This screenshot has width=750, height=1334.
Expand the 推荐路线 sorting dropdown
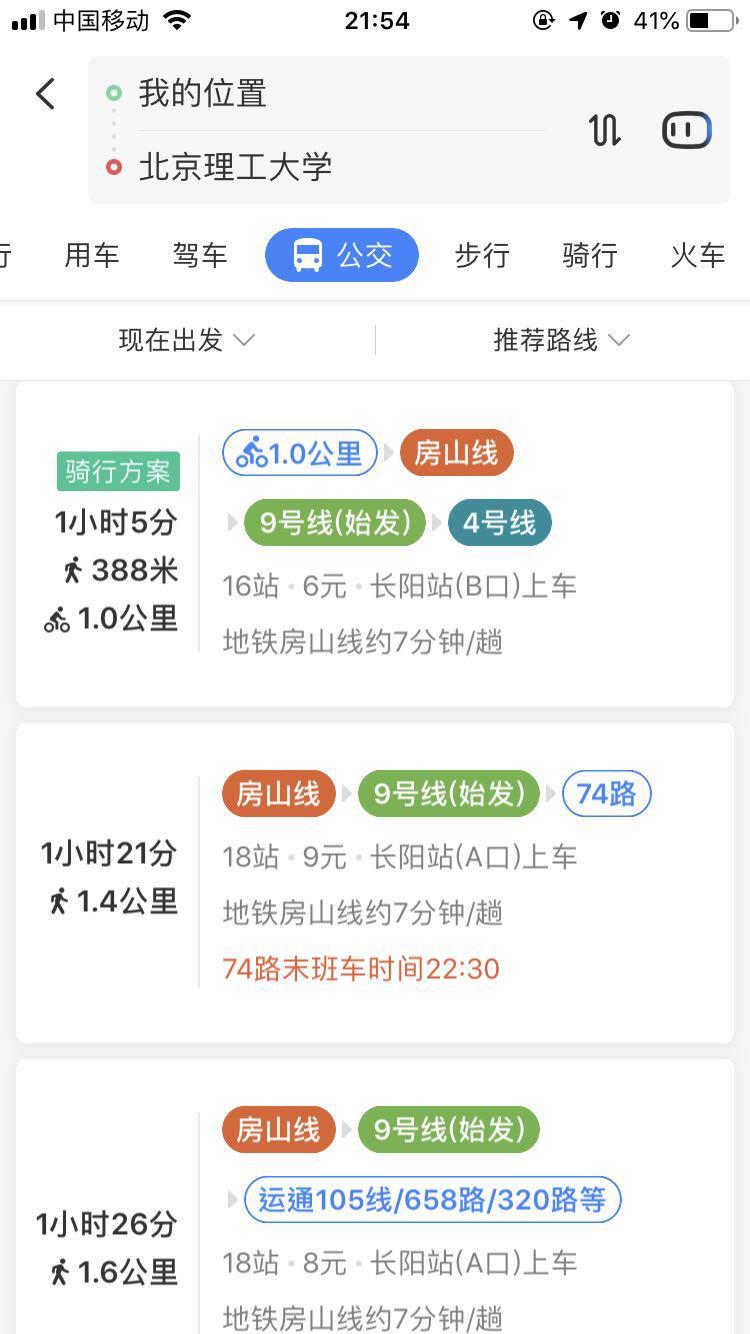pyautogui.click(x=562, y=340)
